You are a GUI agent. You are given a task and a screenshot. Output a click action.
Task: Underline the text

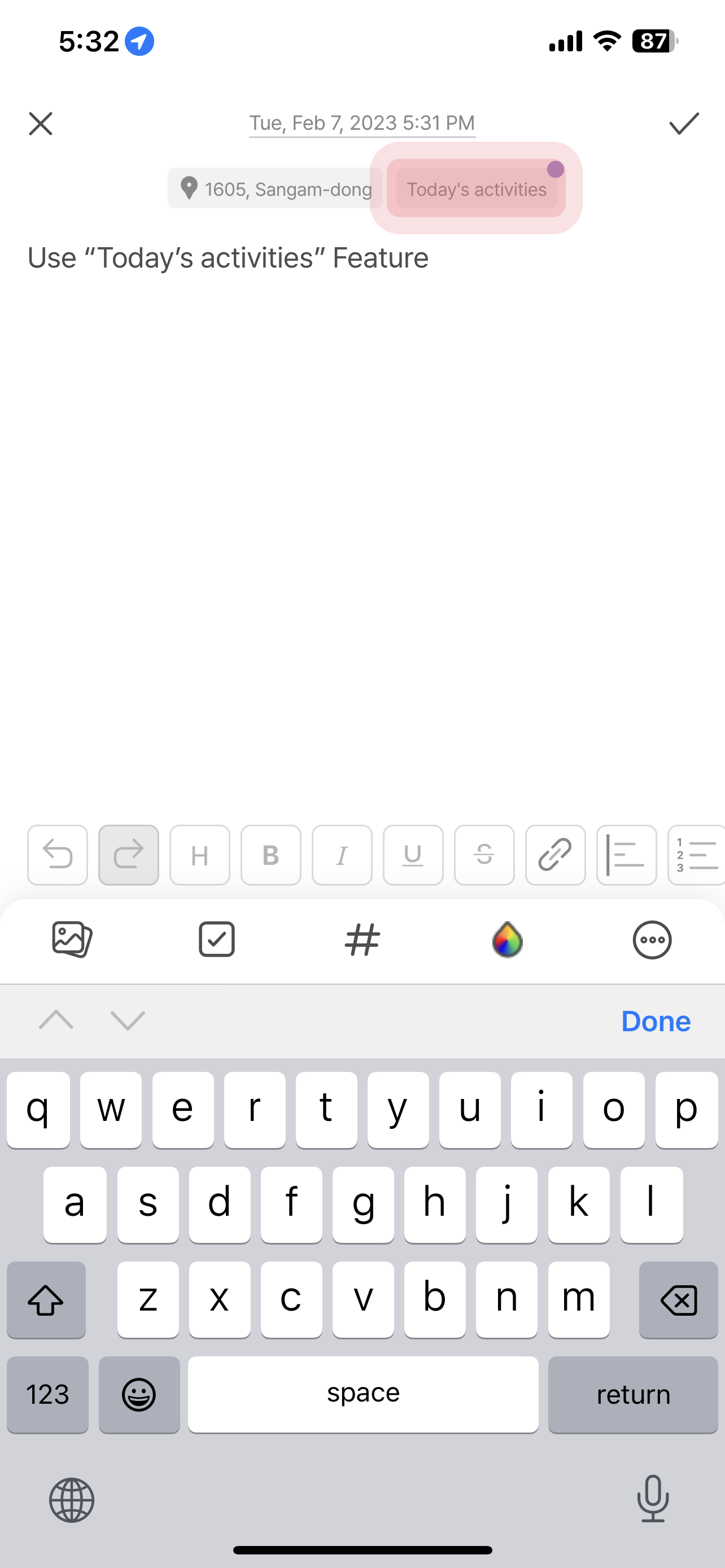point(413,855)
